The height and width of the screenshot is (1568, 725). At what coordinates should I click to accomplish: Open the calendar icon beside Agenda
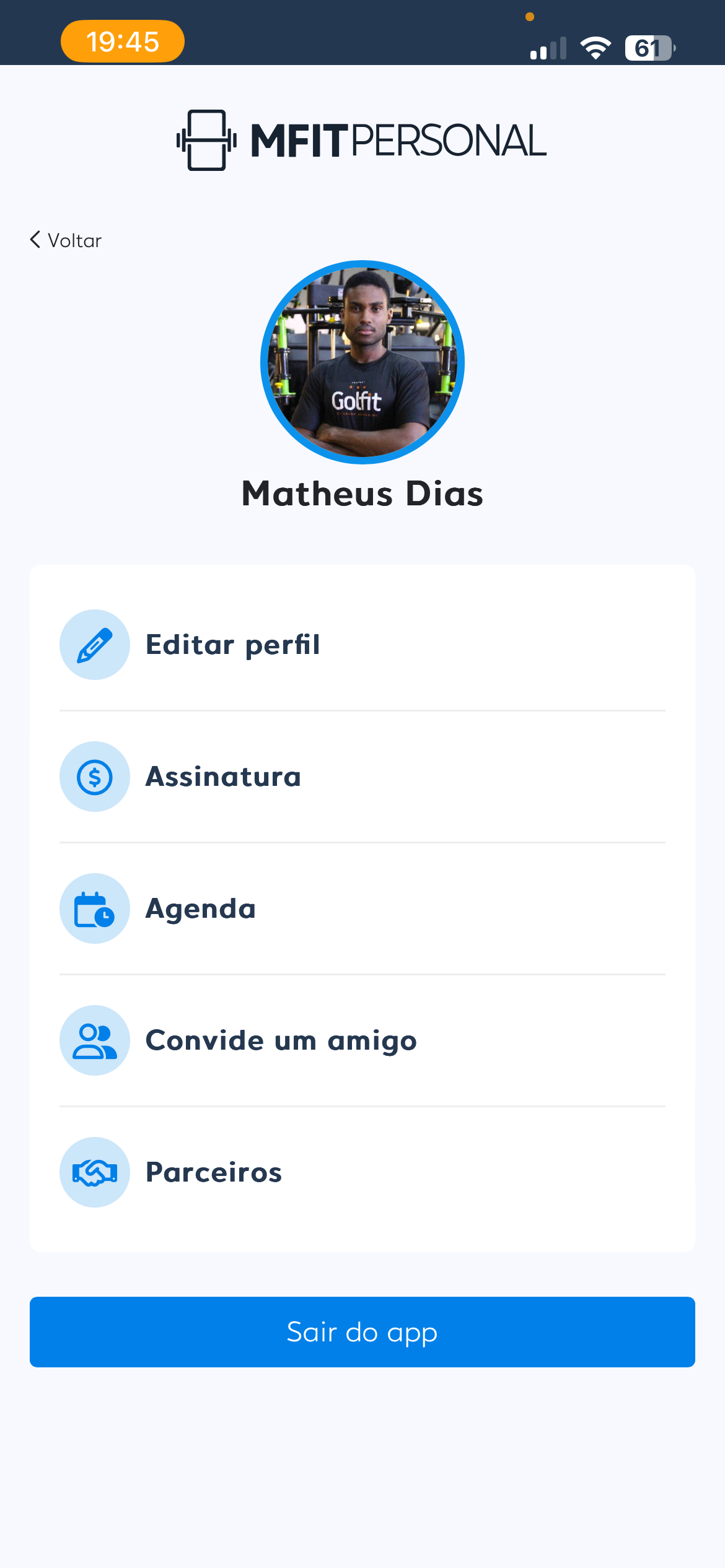(94, 908)
